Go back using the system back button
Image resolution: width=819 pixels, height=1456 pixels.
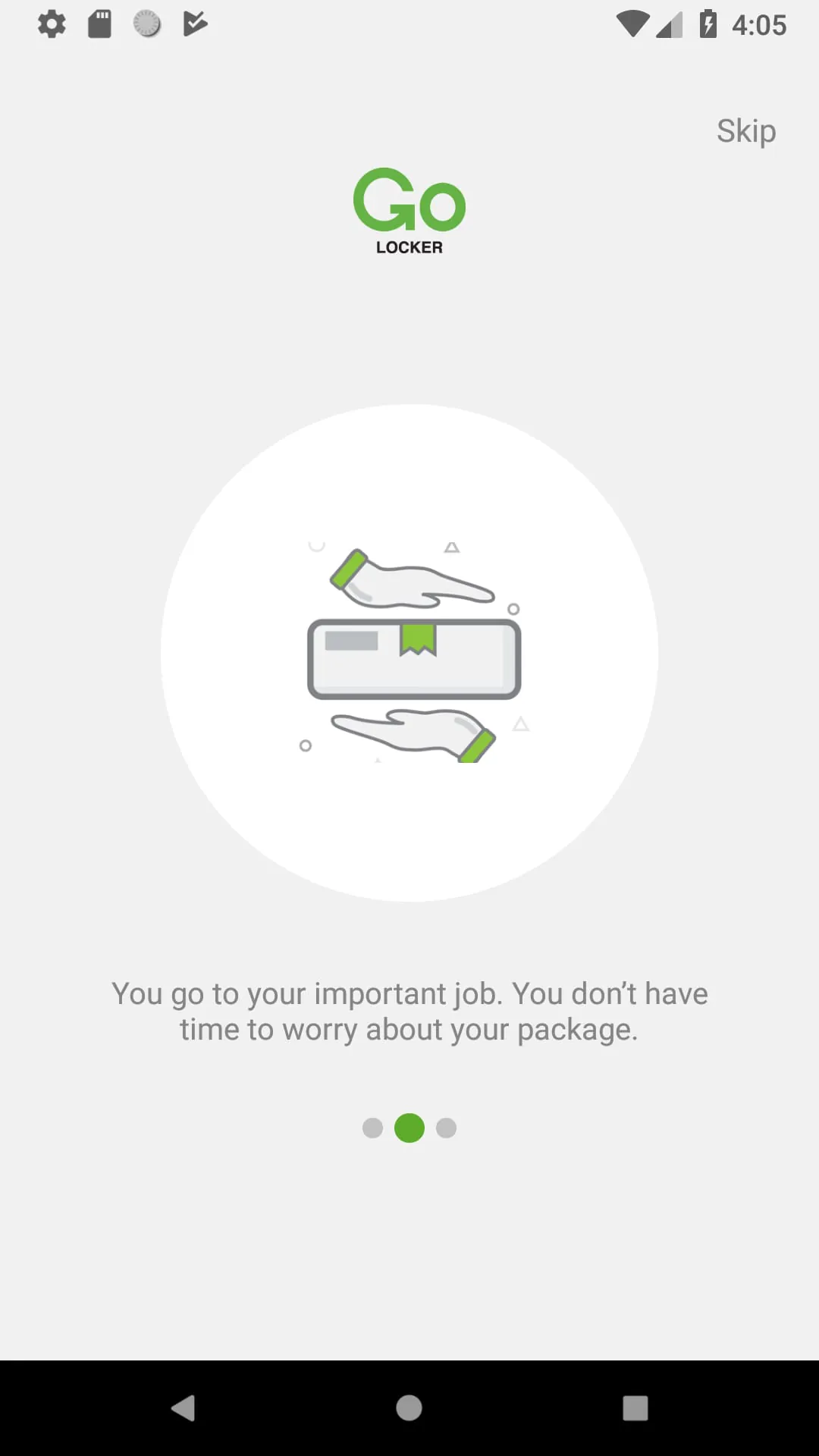point(184,1408)
